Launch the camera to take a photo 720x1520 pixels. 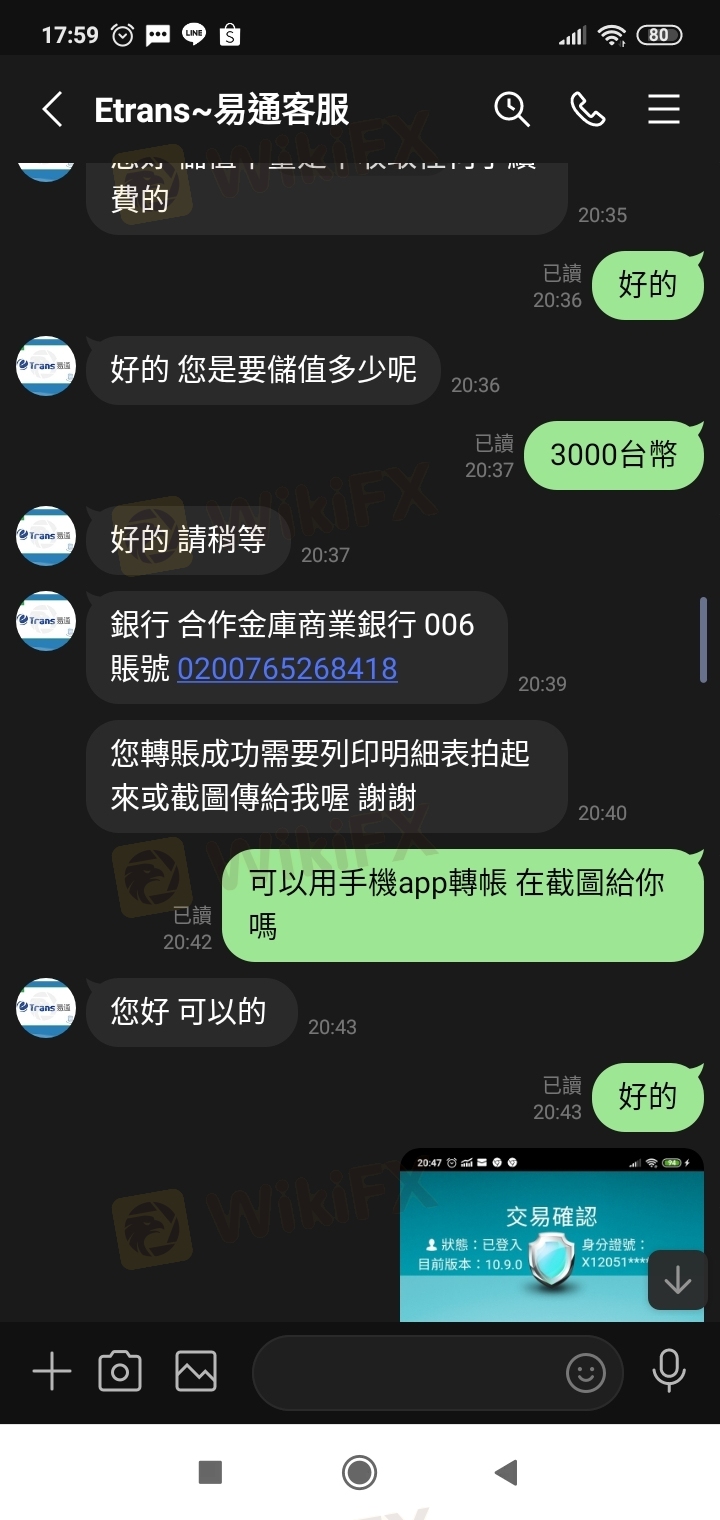pyautogui.click(x=120, y=1372)
